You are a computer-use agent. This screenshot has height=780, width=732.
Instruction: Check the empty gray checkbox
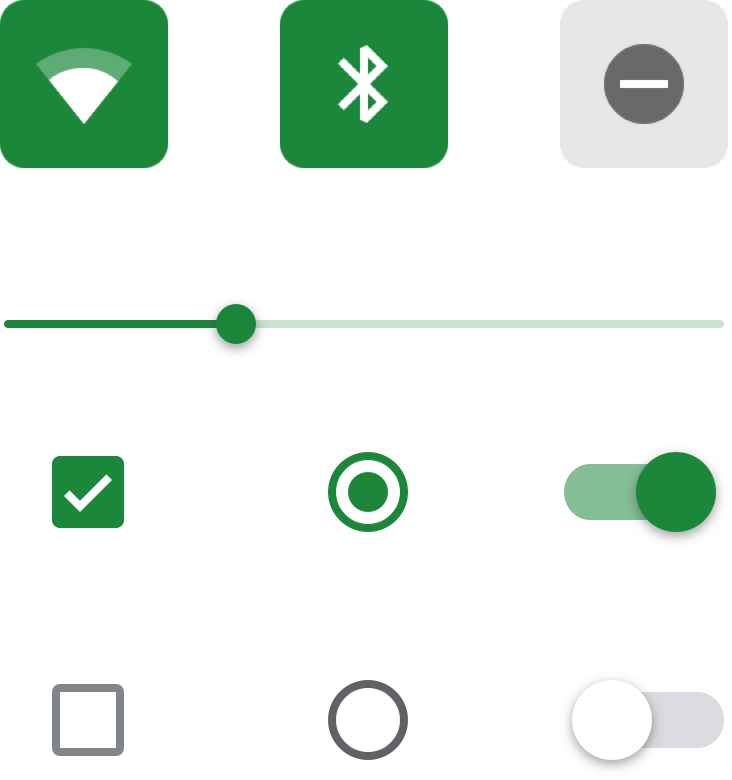pos(89,718)
